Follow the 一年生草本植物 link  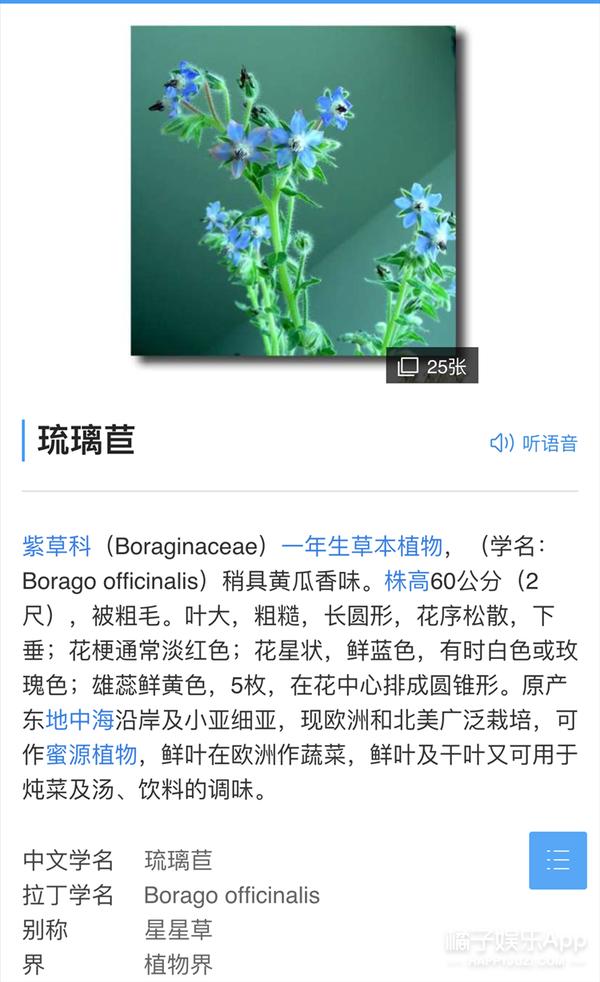(x=361, y=546)
